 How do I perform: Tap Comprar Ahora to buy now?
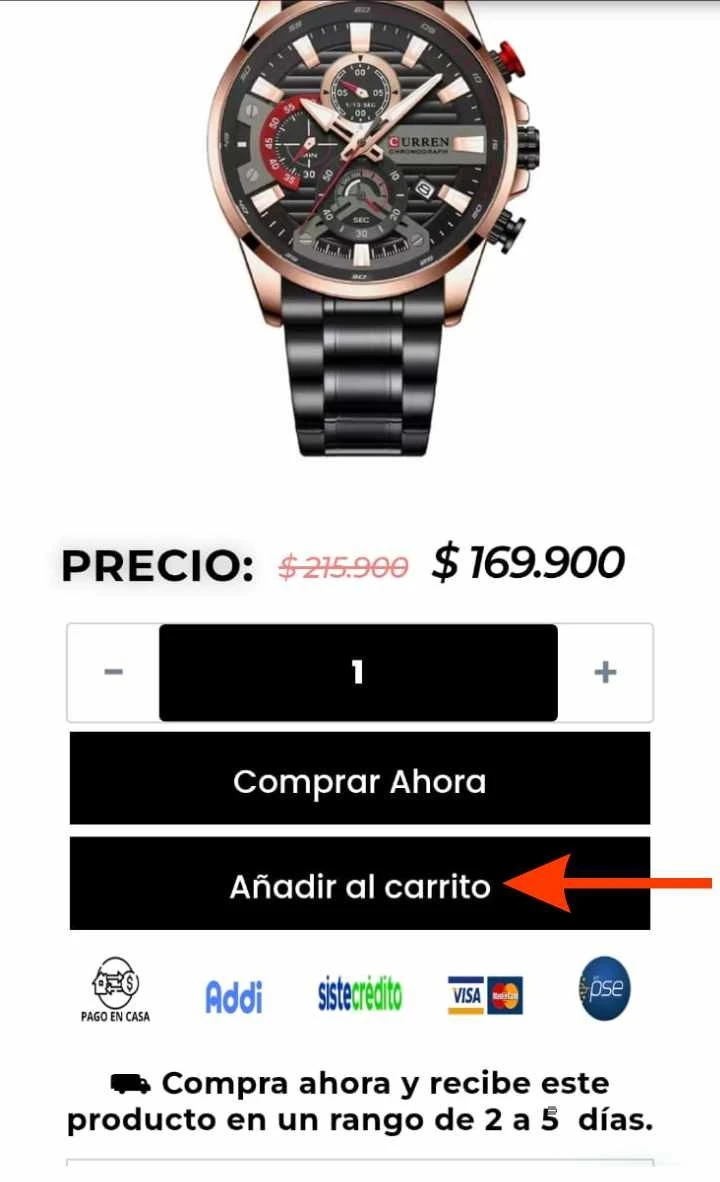pyautogui.click(x=360, y=780)
